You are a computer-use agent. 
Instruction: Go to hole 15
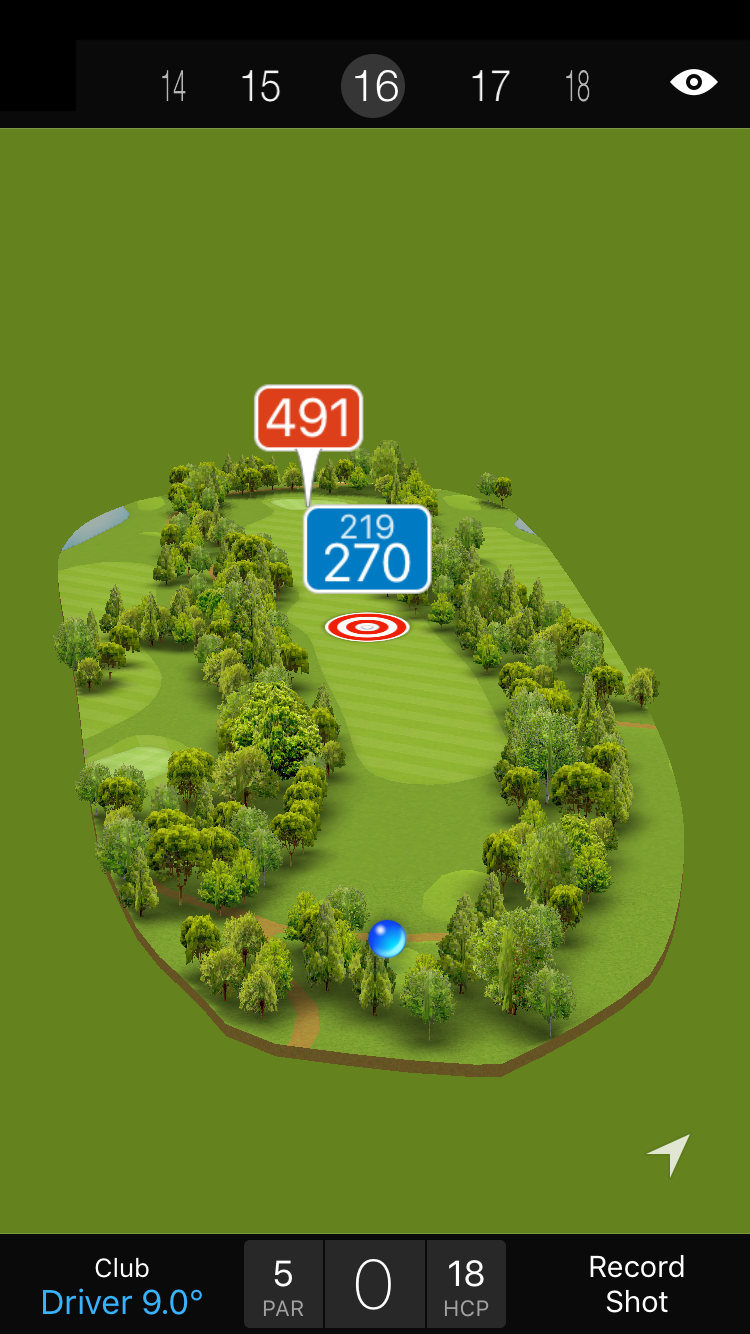tap(260, 86)
